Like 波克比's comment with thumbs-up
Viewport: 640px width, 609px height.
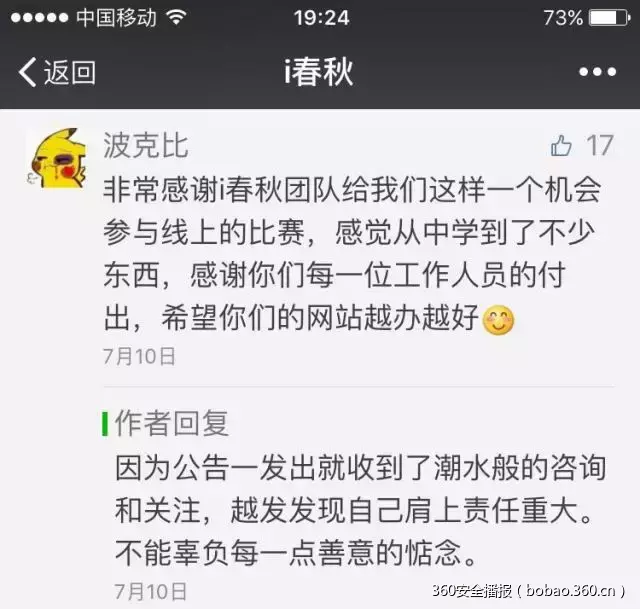click(562, 146)
